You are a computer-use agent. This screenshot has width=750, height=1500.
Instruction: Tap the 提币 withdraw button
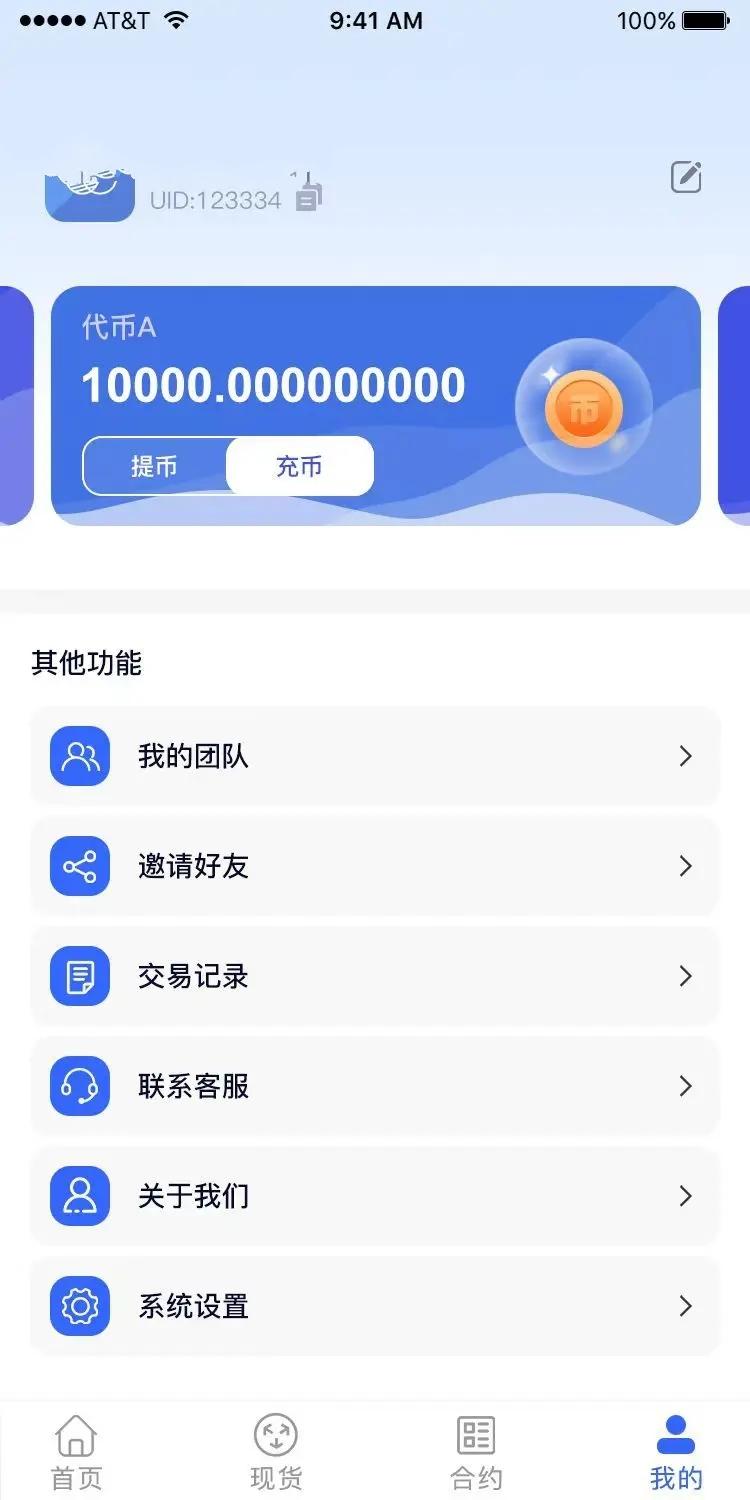click(x=154, y=466)
